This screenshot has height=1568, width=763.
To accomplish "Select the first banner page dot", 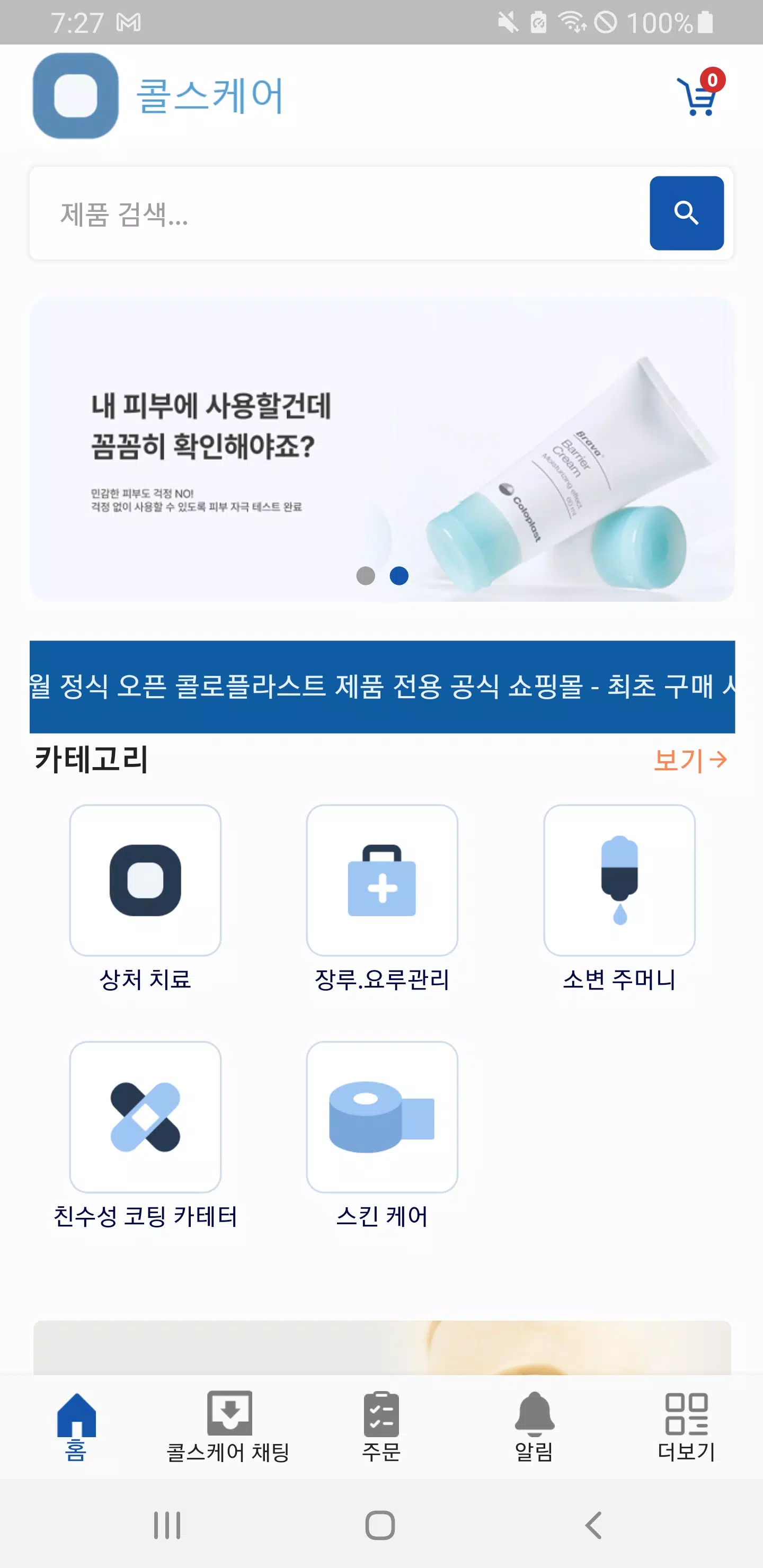I will [366, 576].
